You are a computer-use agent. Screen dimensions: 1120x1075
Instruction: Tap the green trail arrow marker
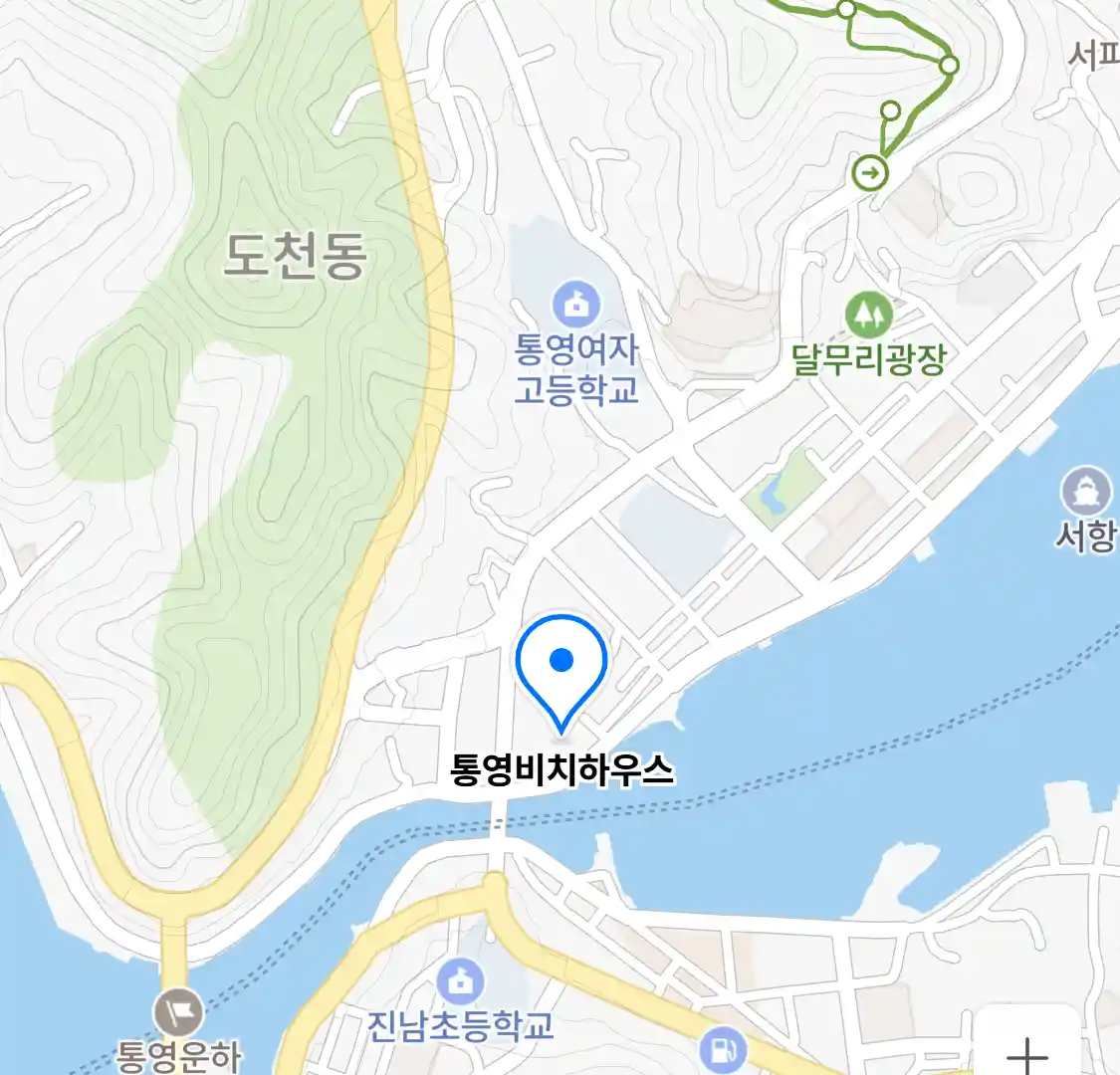(871, 173)
